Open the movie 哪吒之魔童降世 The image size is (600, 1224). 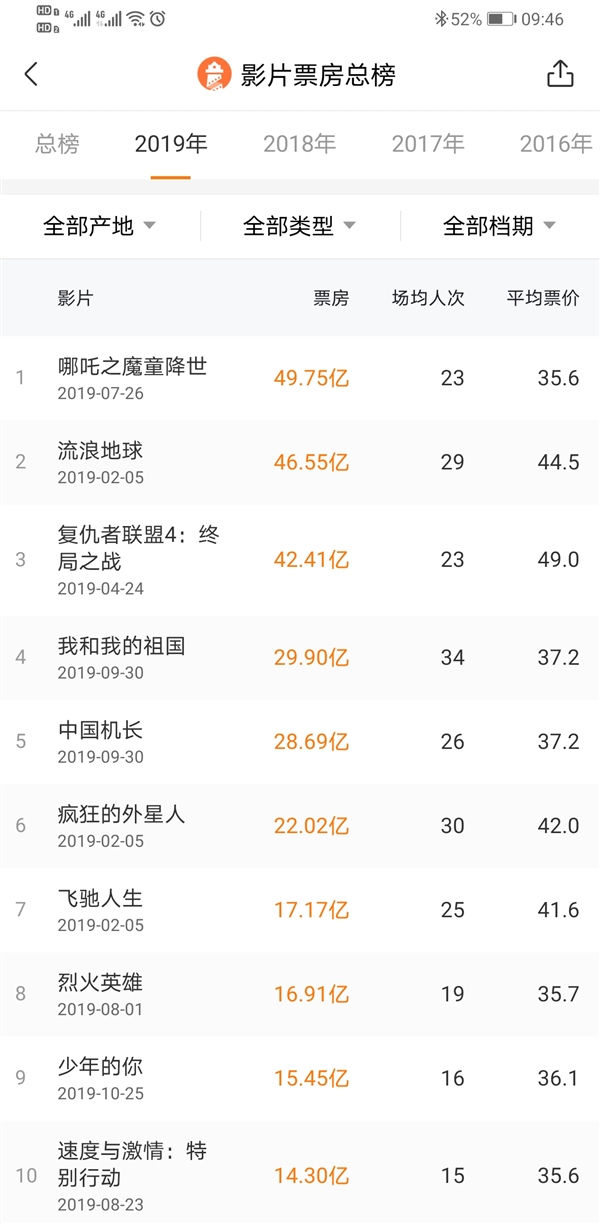[x=132, y=367]
